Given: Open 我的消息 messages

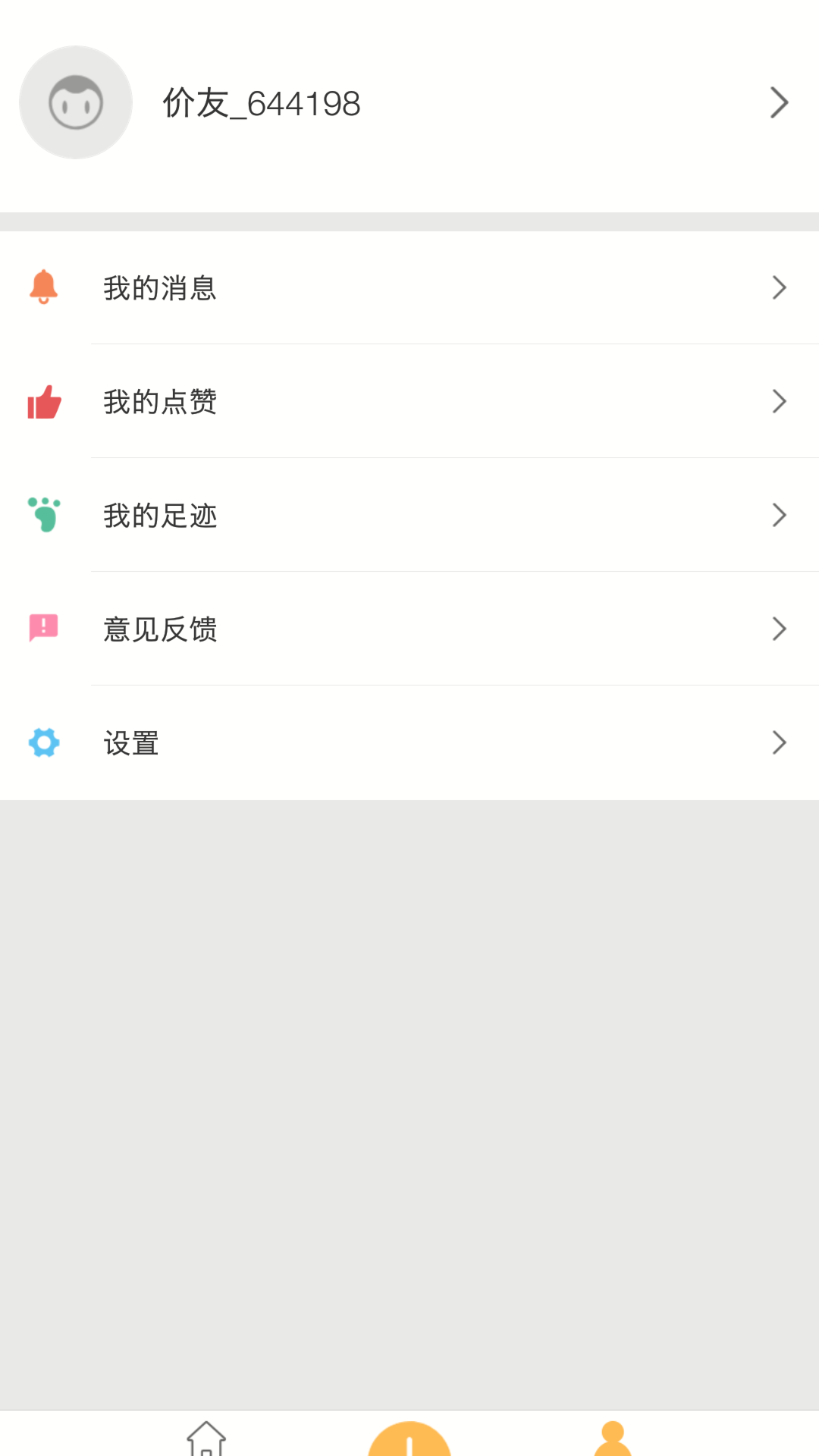Looking at the screenshot, I should pos(409,288).
